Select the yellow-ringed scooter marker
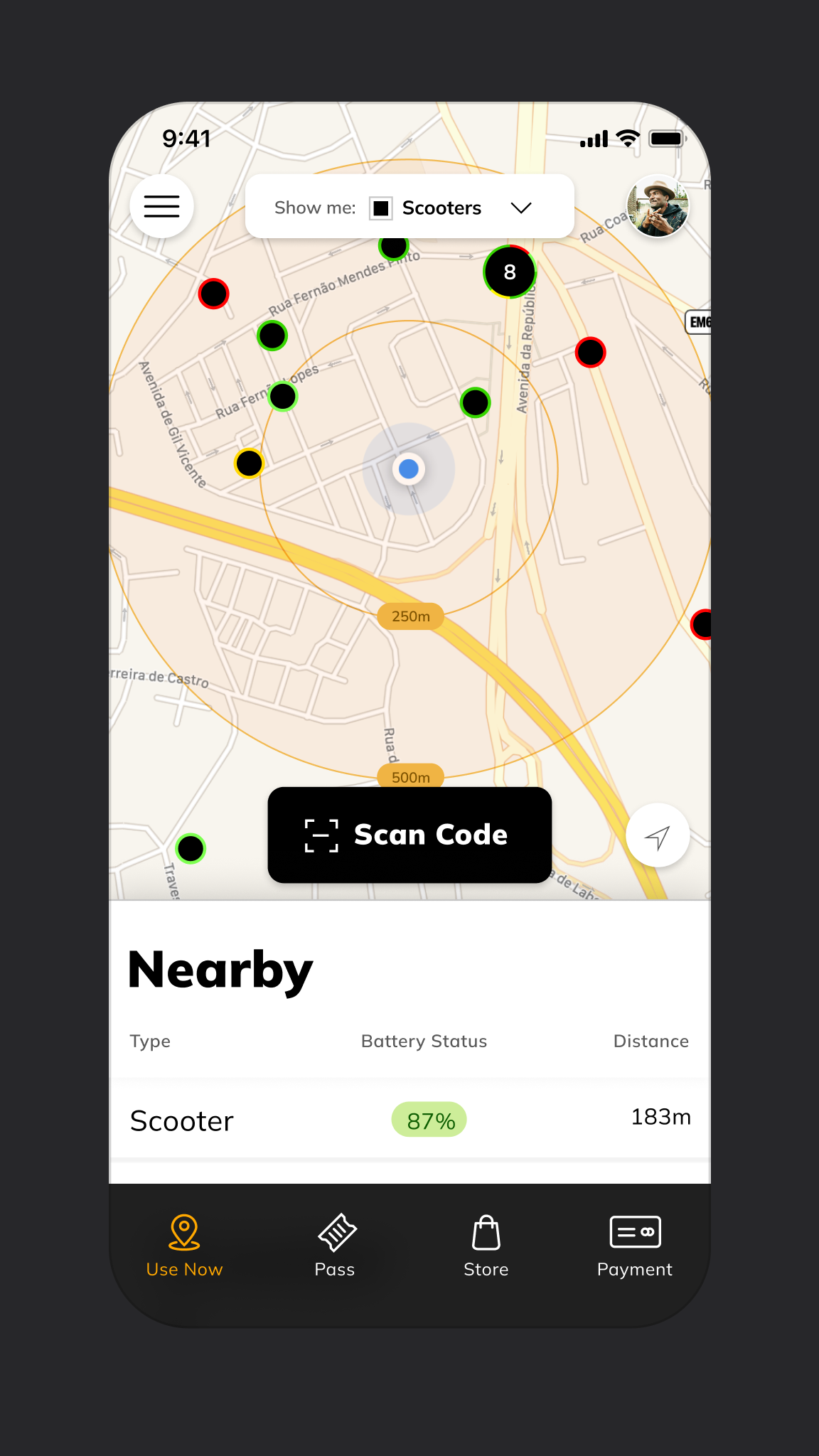This screenshot has height=1456, width=819. tap(249, 464)
